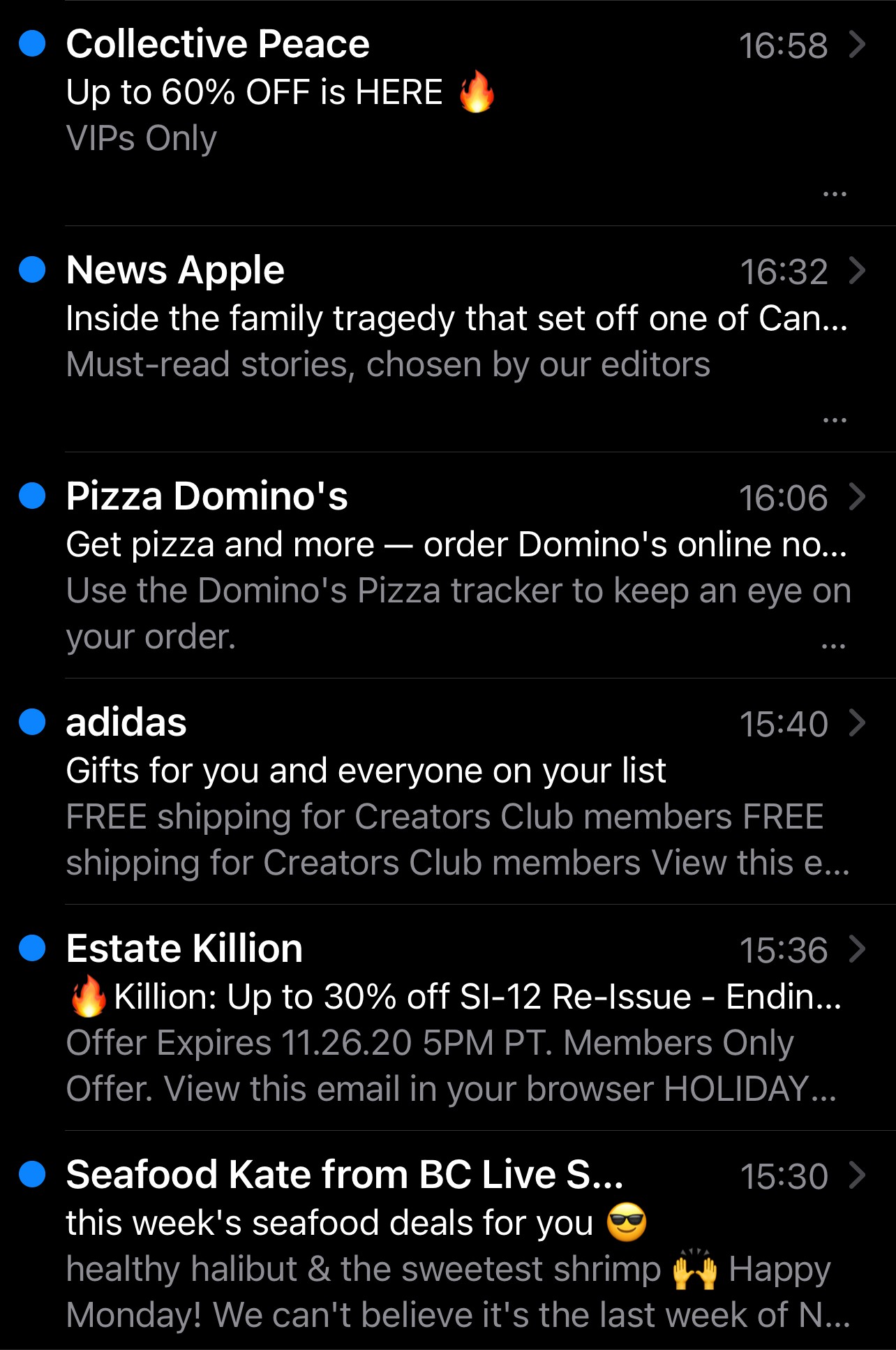This screenshot has width=896, height=1350.
Task: Open the Estate Killion email
Action: pos(447,998)
